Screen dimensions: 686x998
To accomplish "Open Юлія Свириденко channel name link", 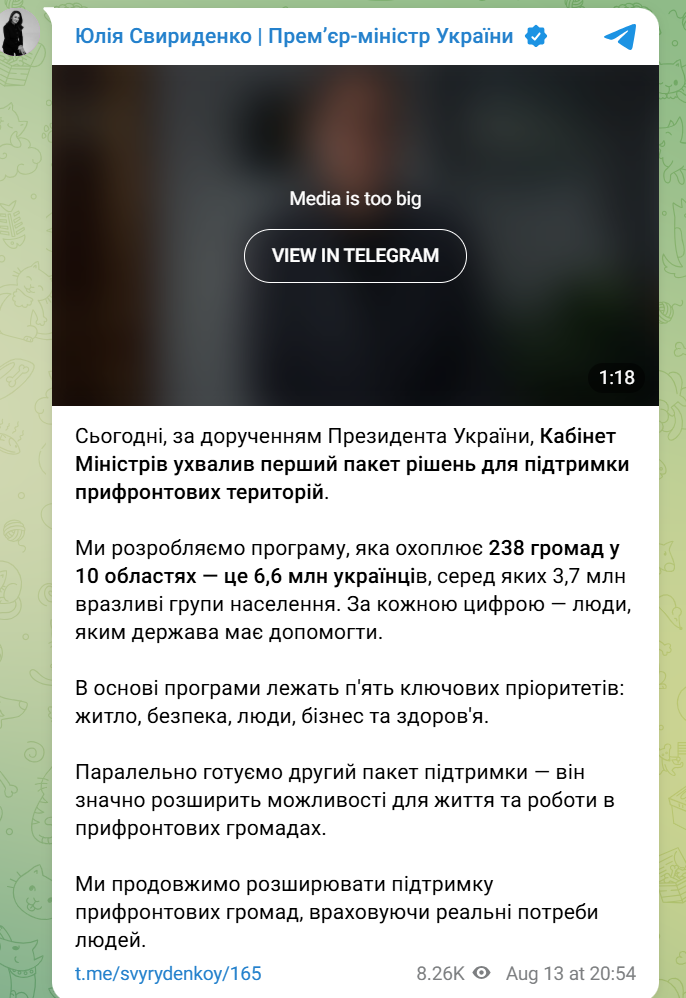I will pyautogui.click(x=295, y=37).
